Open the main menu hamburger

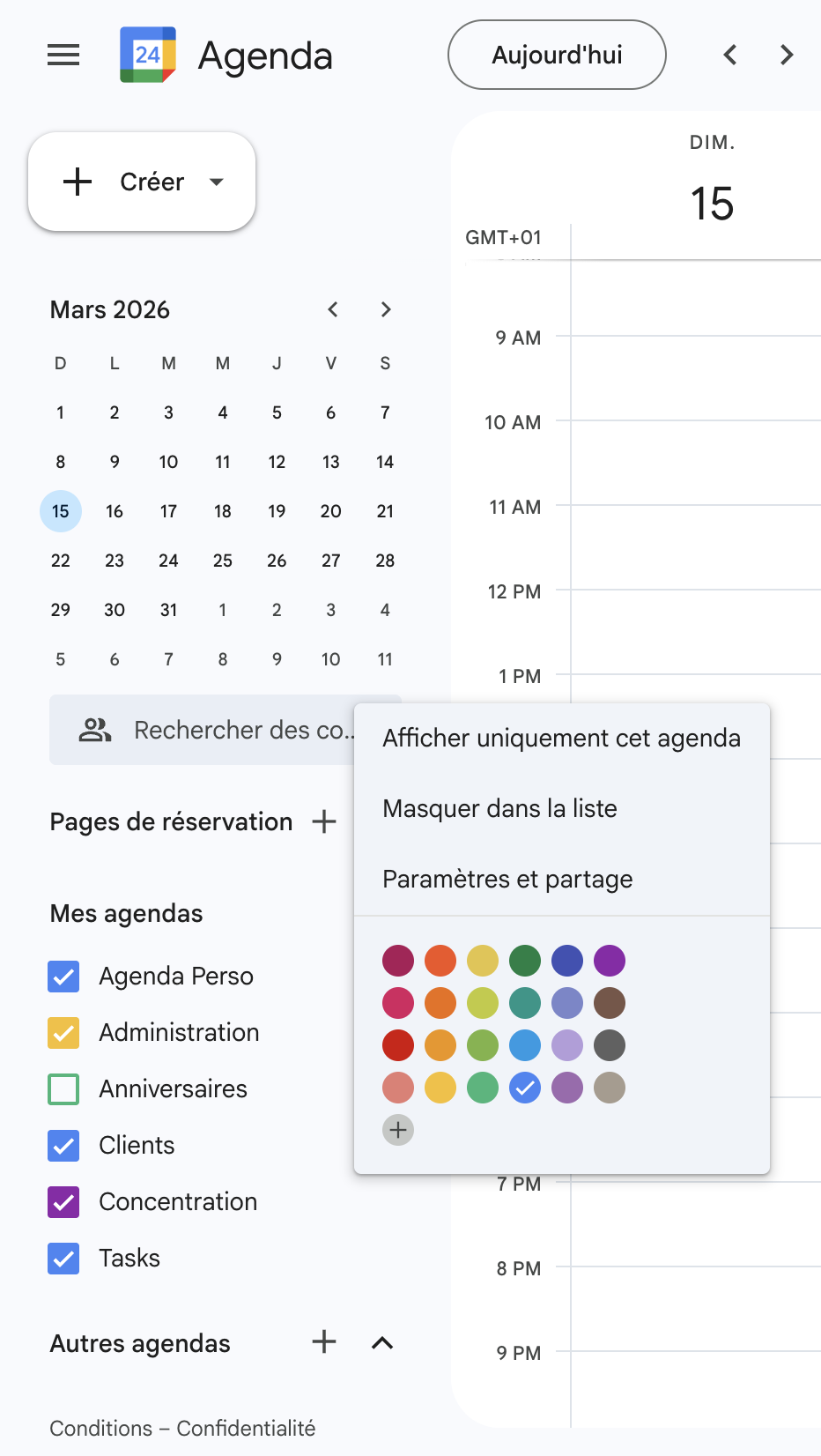[x=63, y=55]
